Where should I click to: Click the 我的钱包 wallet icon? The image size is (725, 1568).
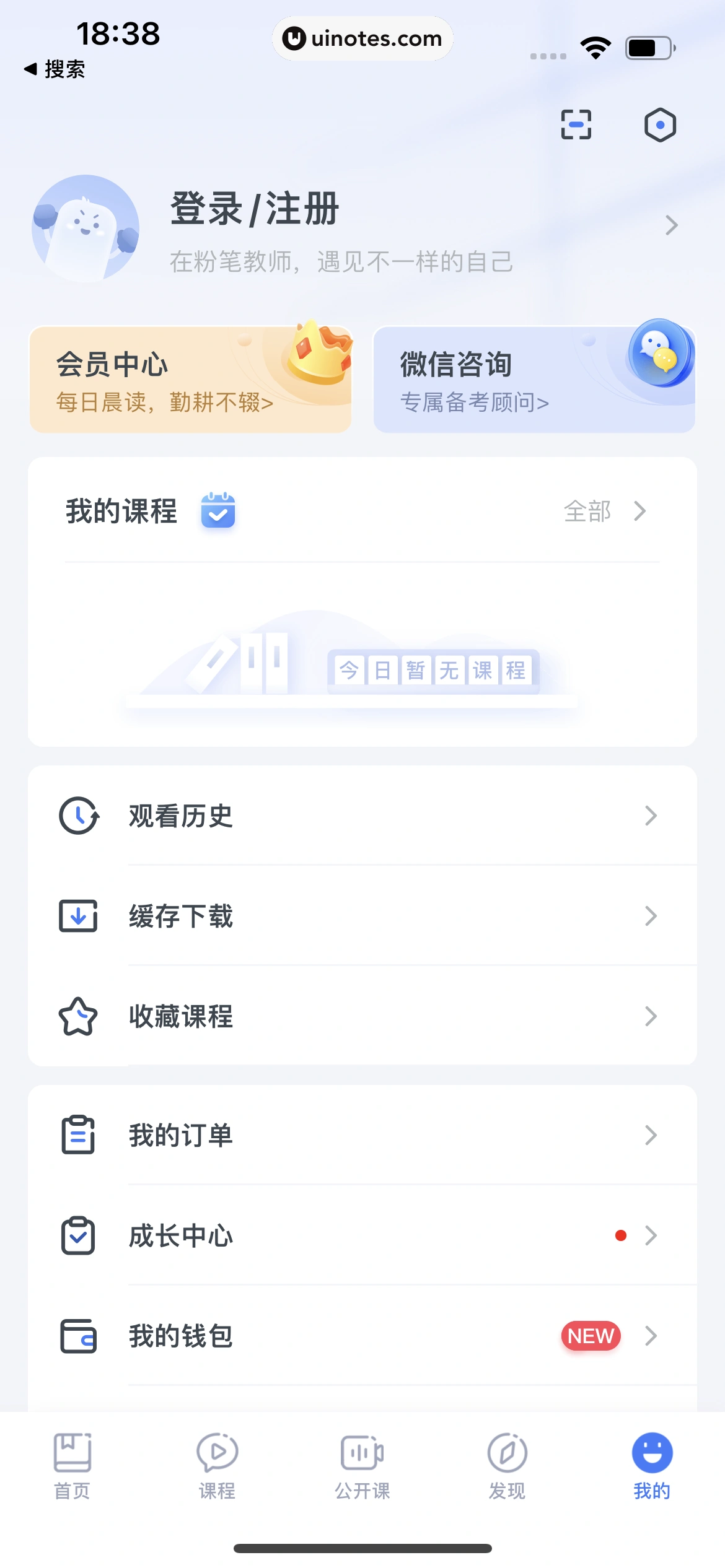tap(79, 1336)
